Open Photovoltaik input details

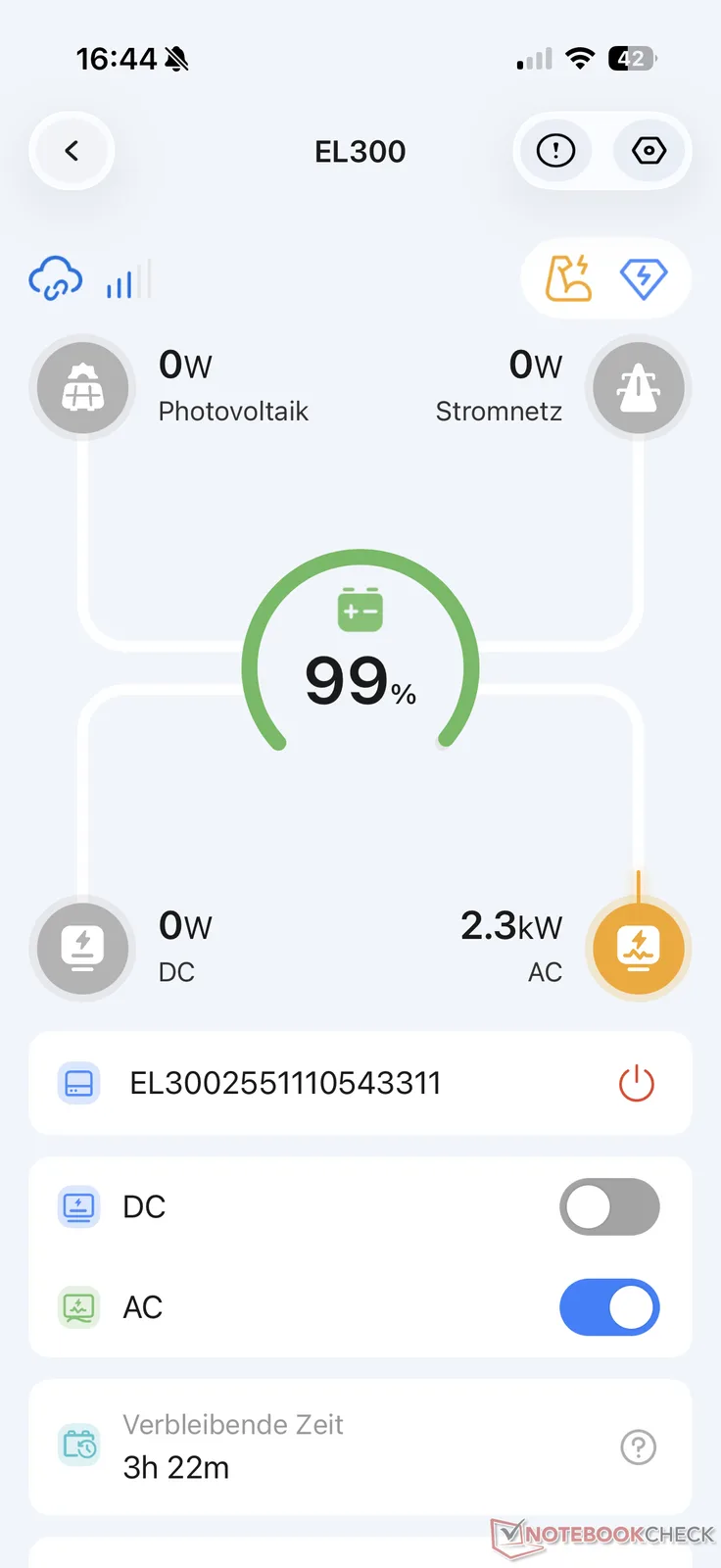[x=83, y=388]
